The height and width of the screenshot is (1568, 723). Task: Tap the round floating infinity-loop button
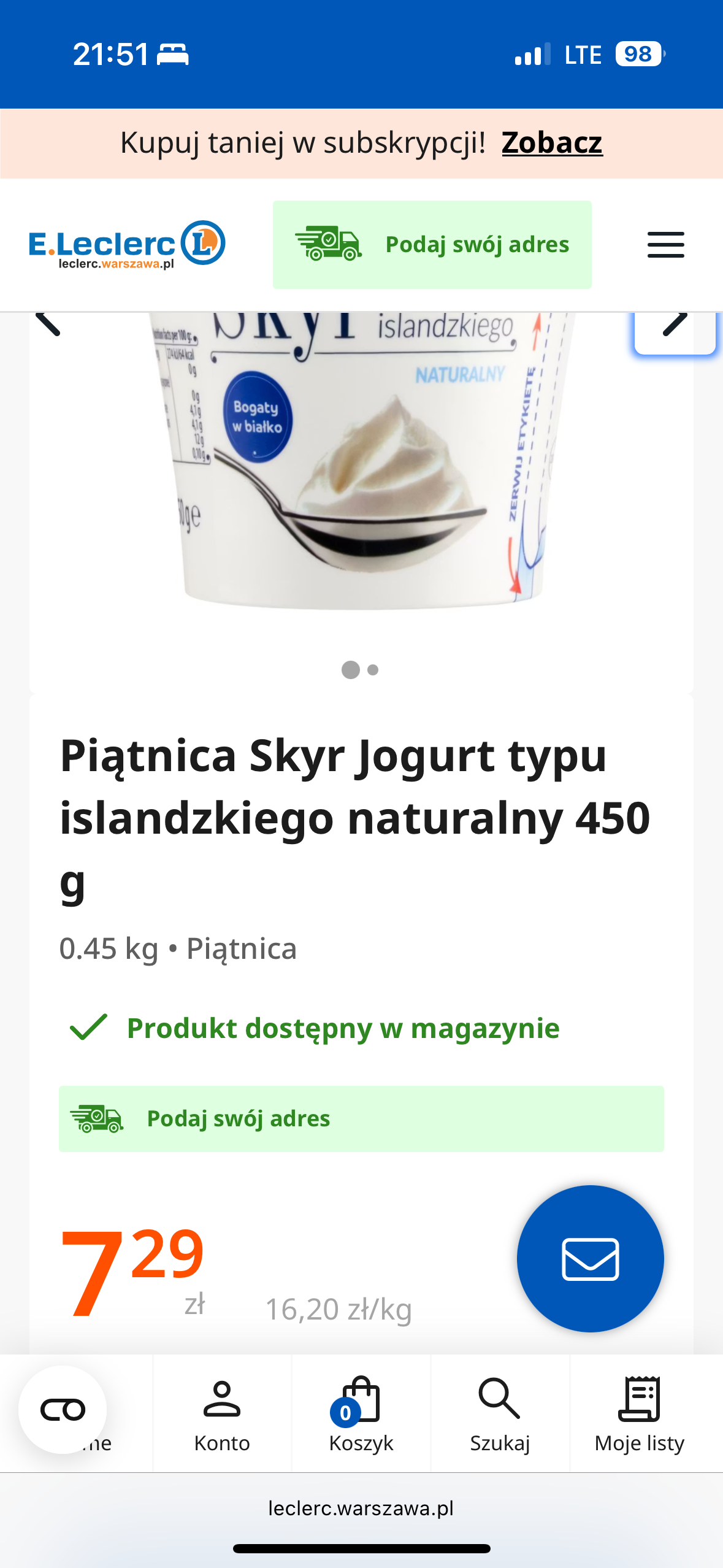63,1410
